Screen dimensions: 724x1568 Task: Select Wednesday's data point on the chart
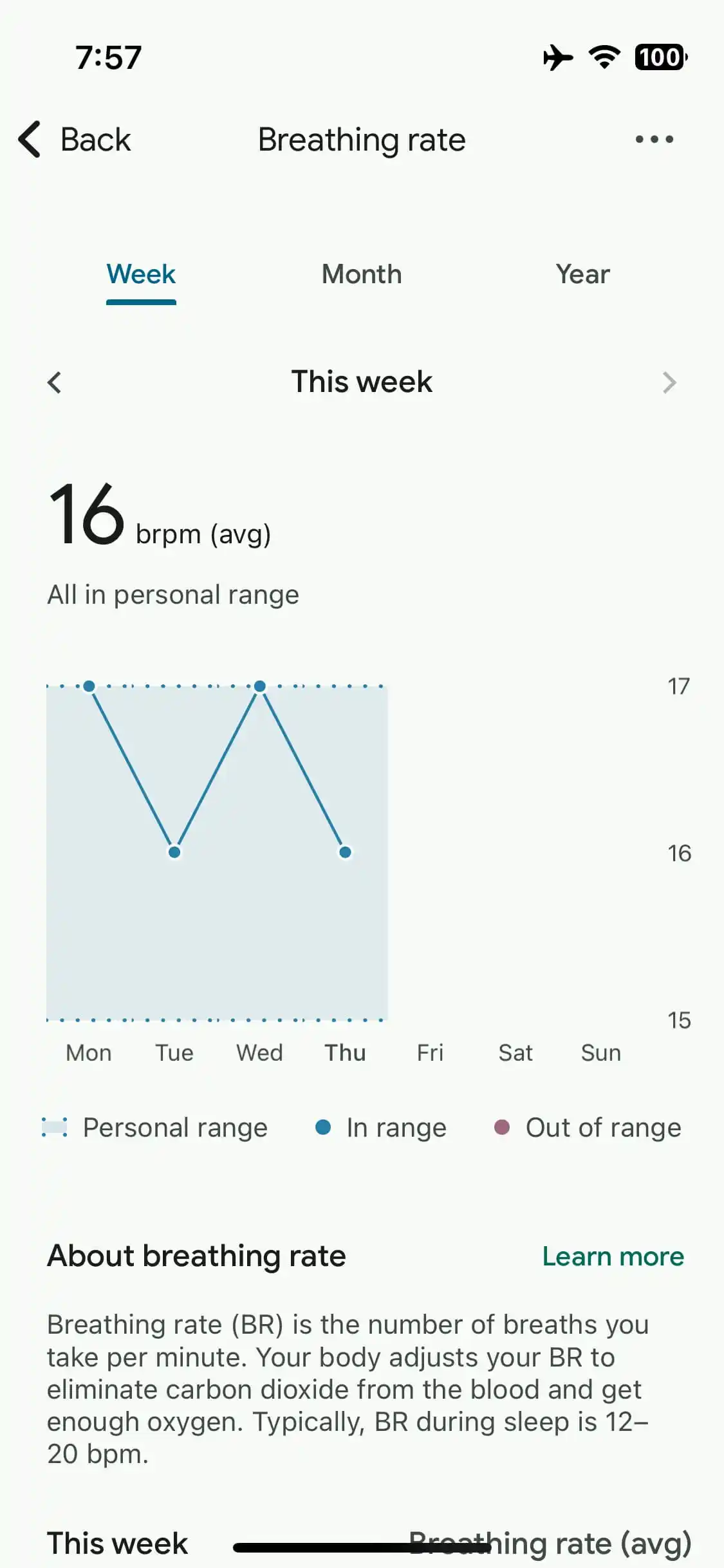(x=260, y=686)
